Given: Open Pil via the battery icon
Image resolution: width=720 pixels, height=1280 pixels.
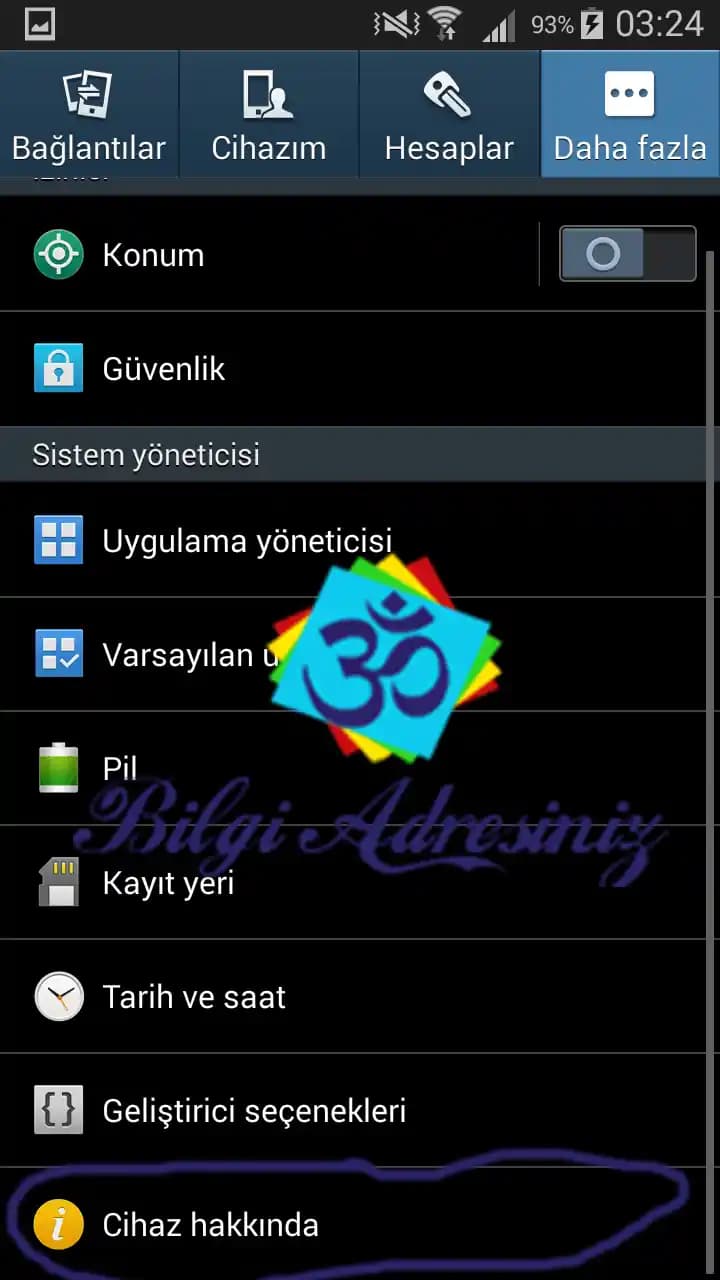Looking at the screenshot, I should 58,768.
